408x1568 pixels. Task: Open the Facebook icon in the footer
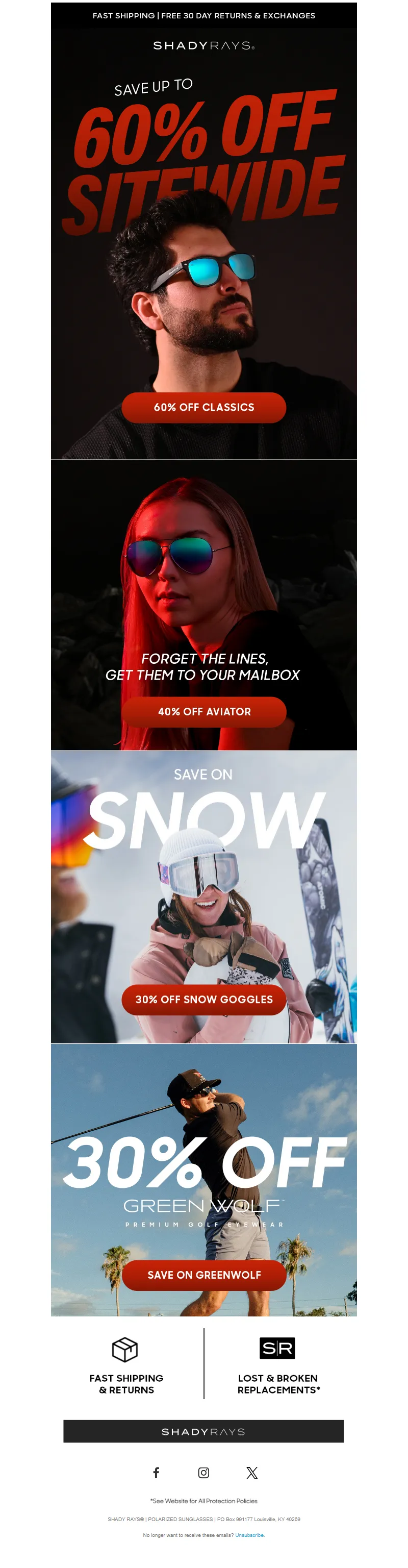click(x=156, y=1473)
